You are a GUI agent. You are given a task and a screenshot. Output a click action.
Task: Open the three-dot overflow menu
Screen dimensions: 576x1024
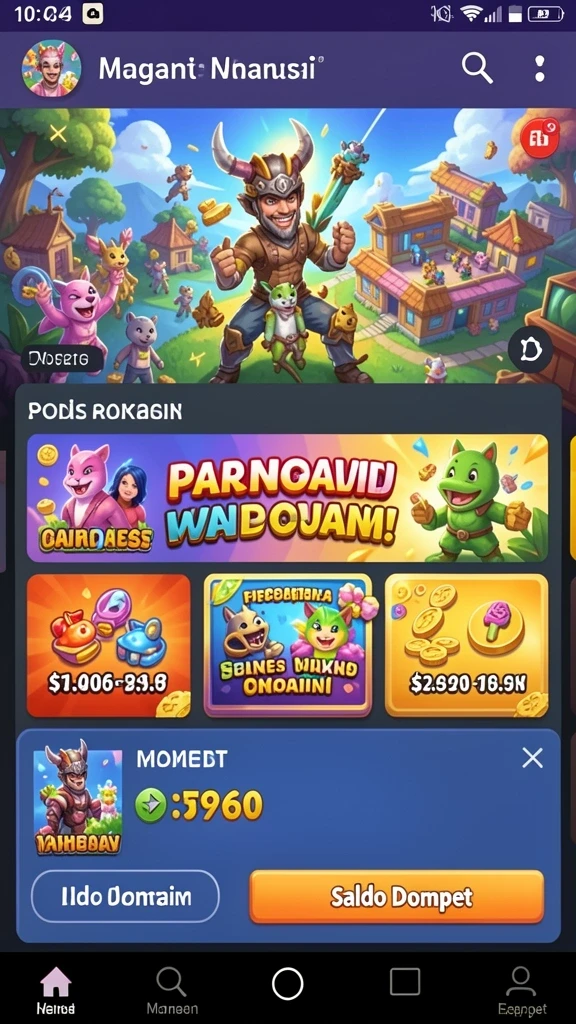(539, 68)
